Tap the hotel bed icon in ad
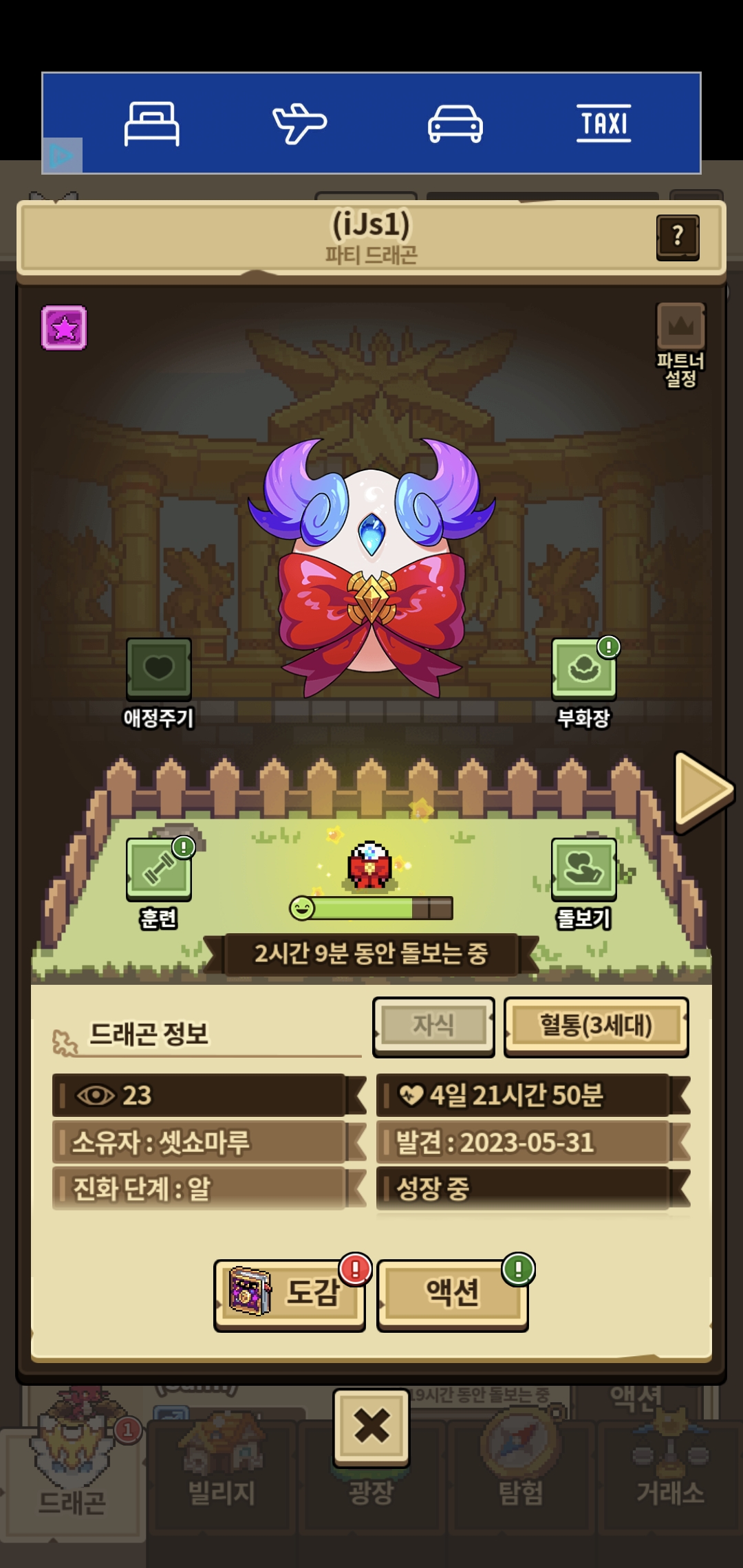This screenshot has width=743, height=1568. click(151, 124)
